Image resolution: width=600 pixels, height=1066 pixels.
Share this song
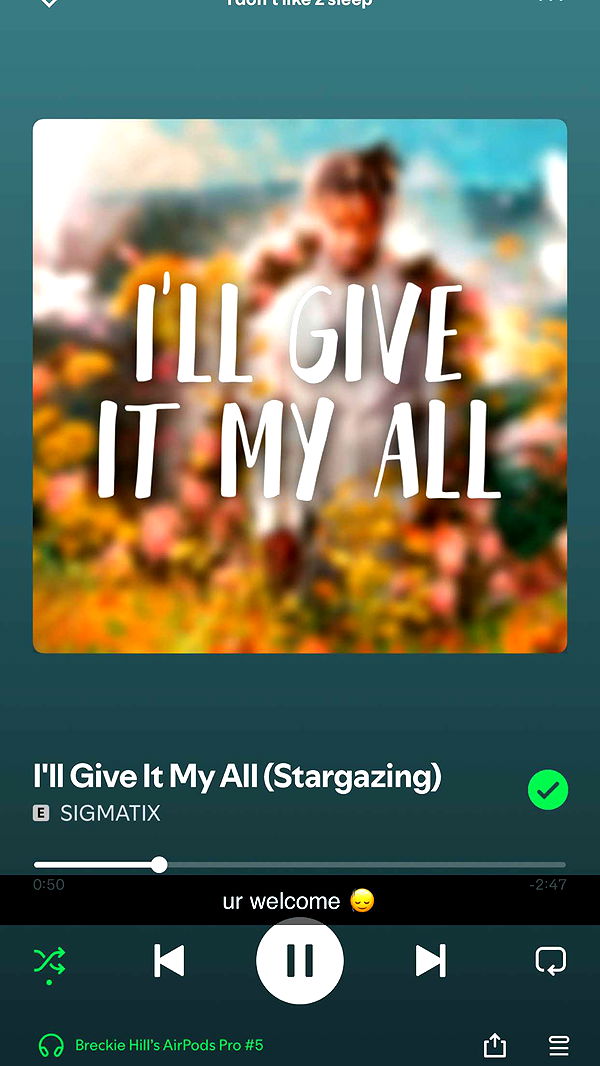(x=495, y=1046)
